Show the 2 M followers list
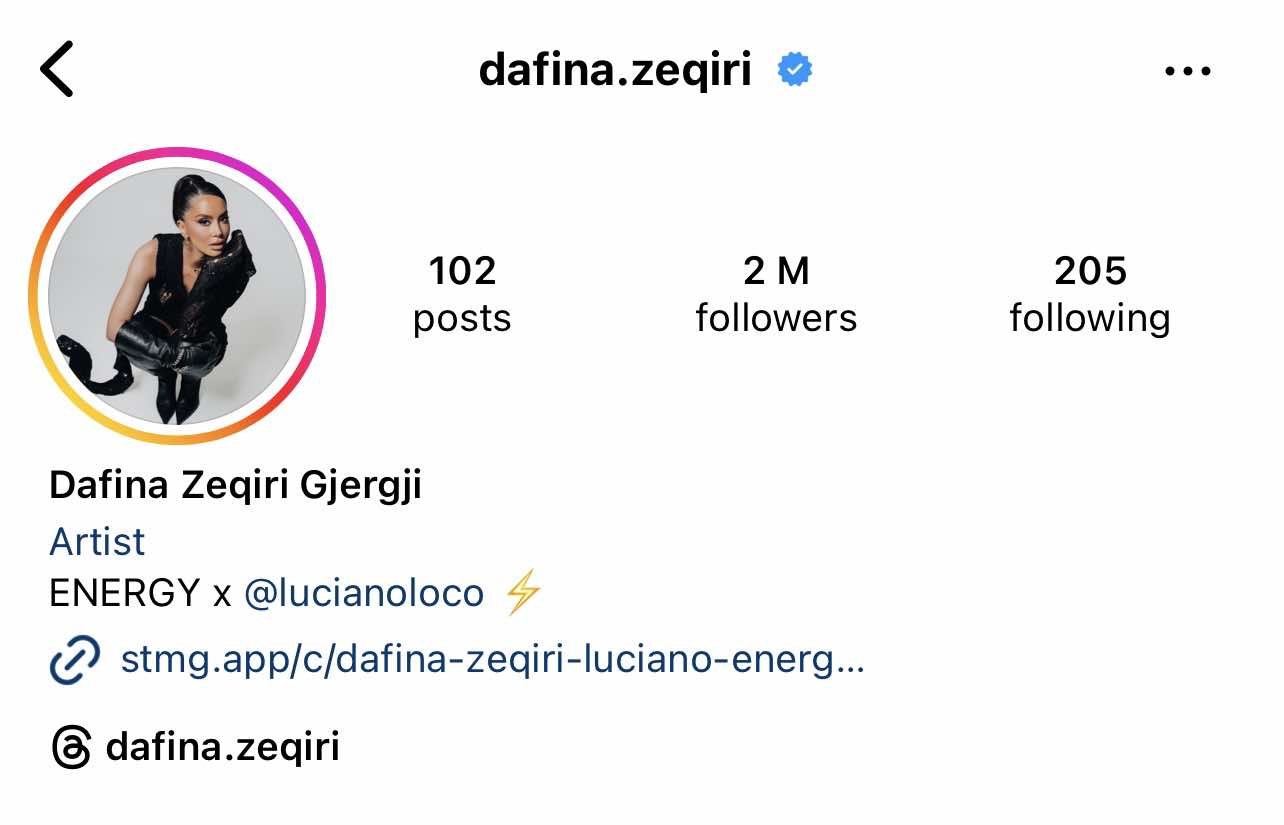Screen dimensions: 1284x825 [x=776, y=294]
